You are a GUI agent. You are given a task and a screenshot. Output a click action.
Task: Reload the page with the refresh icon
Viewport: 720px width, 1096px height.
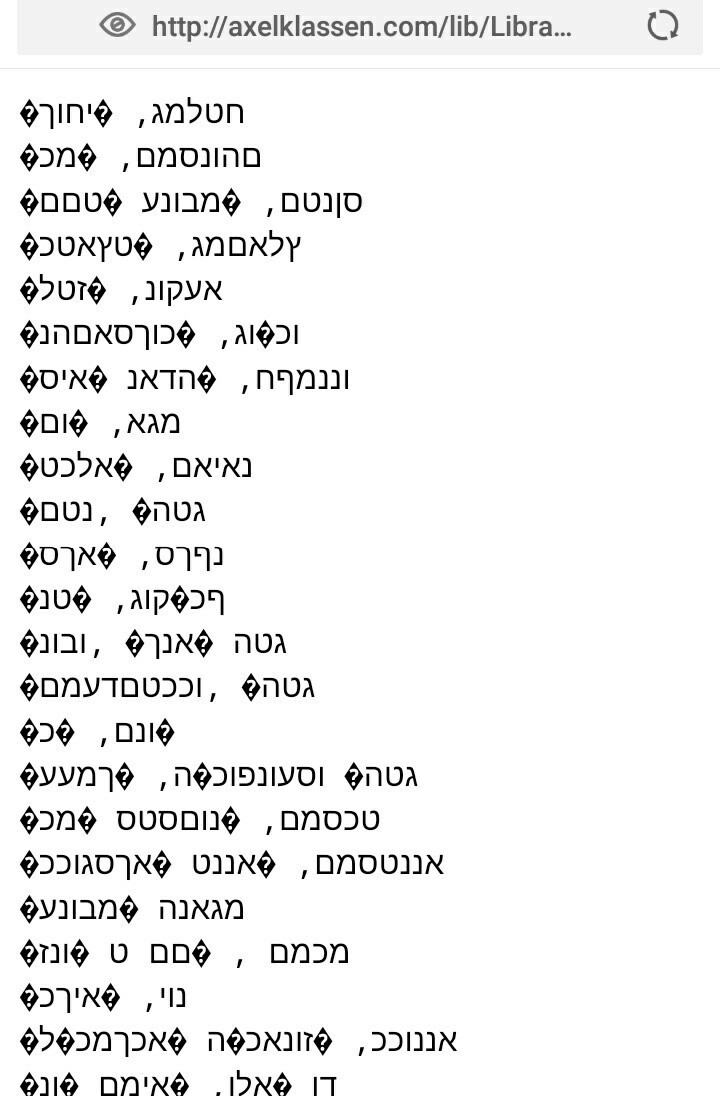[x=662, y=26]
